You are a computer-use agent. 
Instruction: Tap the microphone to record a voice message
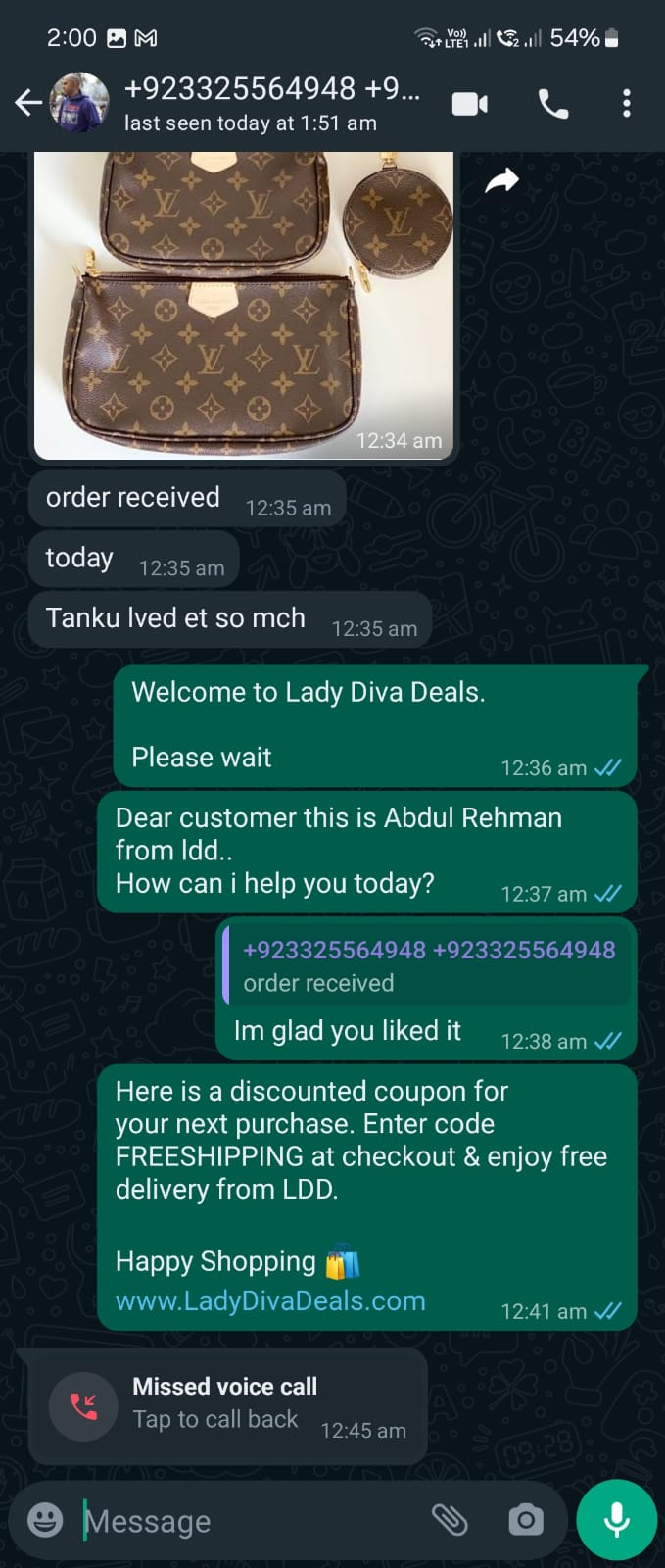616,1520
